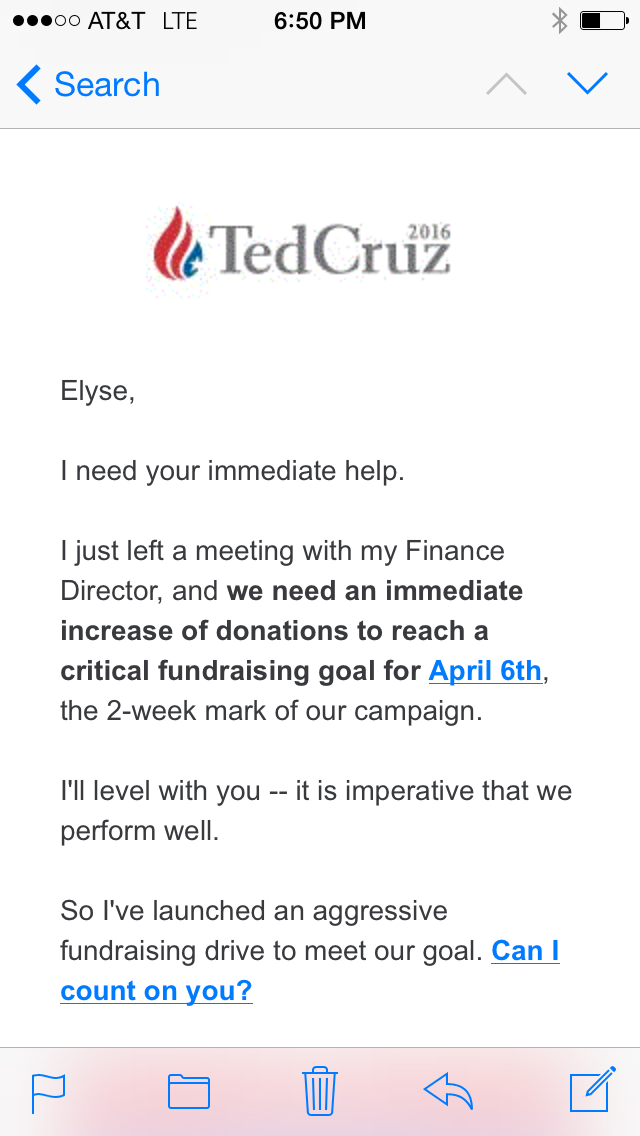Follow the "Can I count on you?" link
This screenshot has height=1136, width=640.
pos(156,990)
